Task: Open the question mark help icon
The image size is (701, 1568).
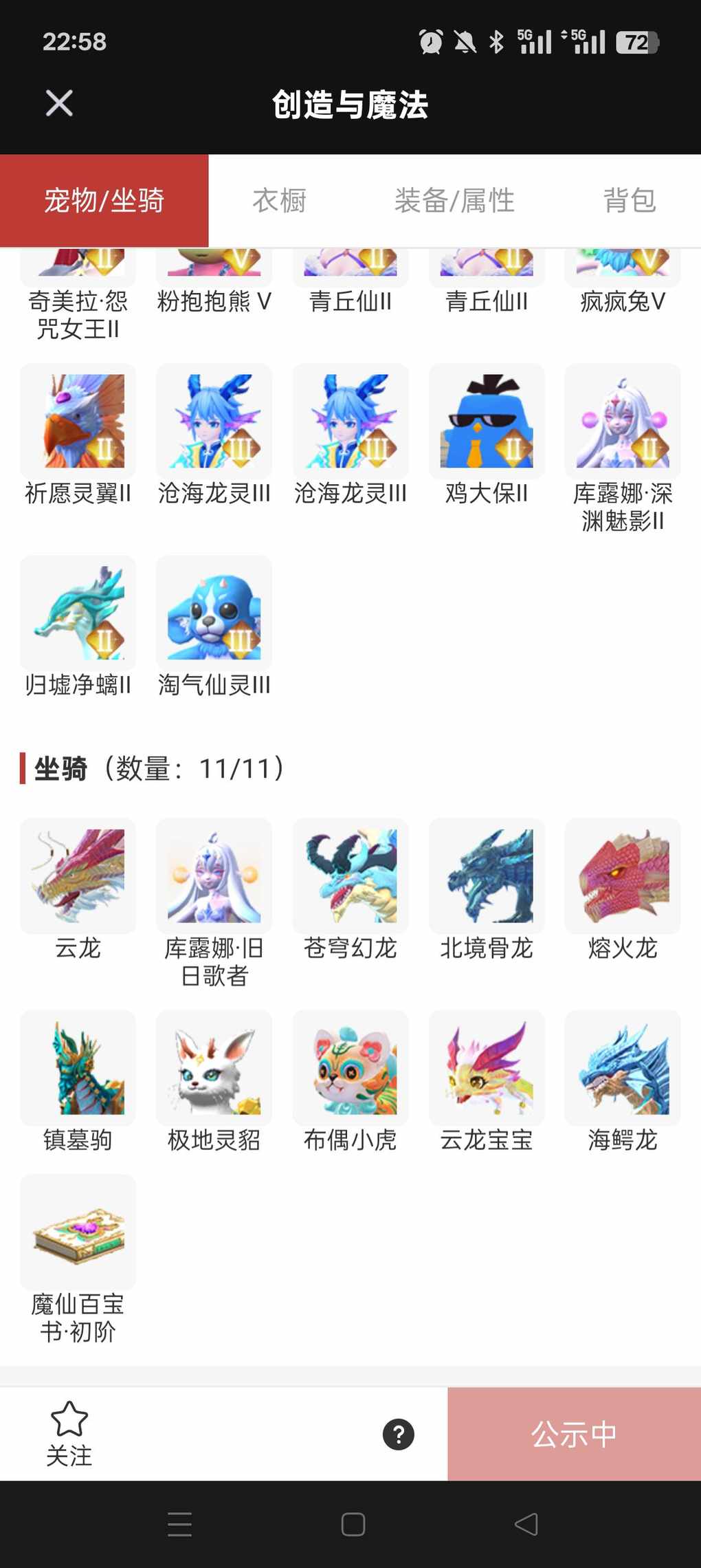Action: pyautogui.click(x=399, y=1435)
